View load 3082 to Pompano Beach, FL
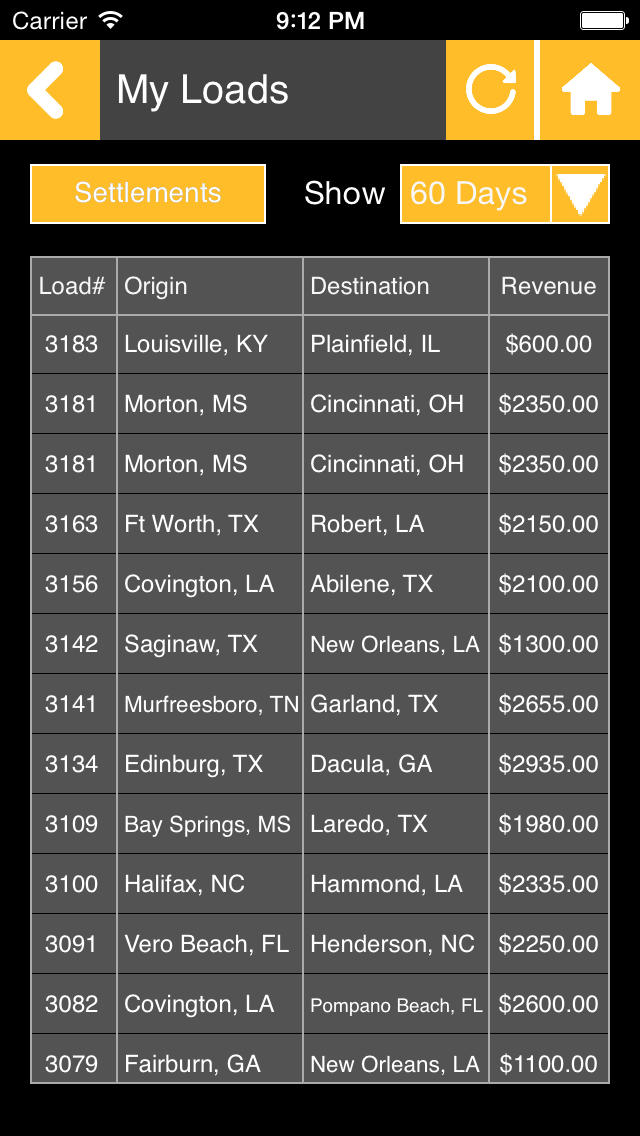Image resolution: width=640 pixels, height=1136 pixels. coord(320,1004)
